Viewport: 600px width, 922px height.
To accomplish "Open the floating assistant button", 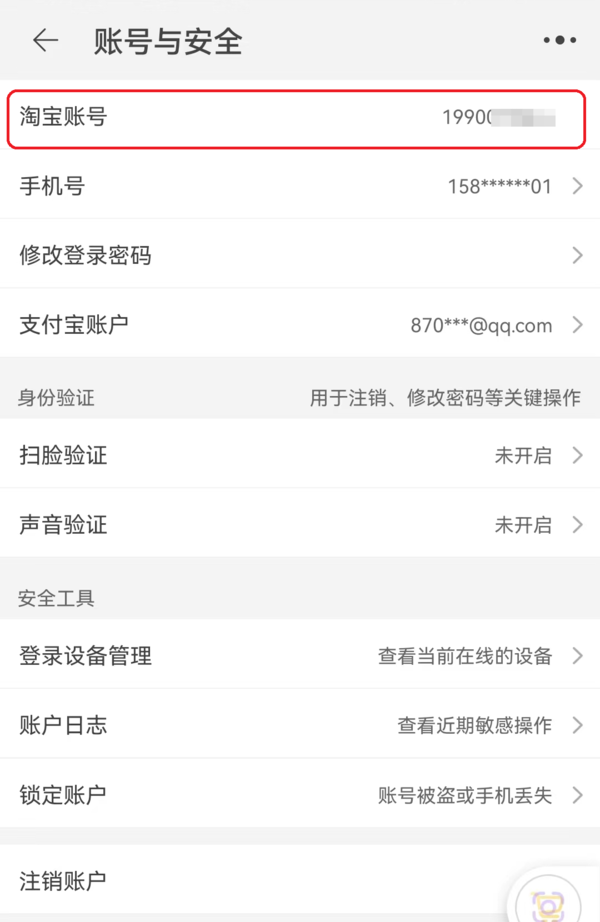I will pyautogui.click(x=549, y=905).
